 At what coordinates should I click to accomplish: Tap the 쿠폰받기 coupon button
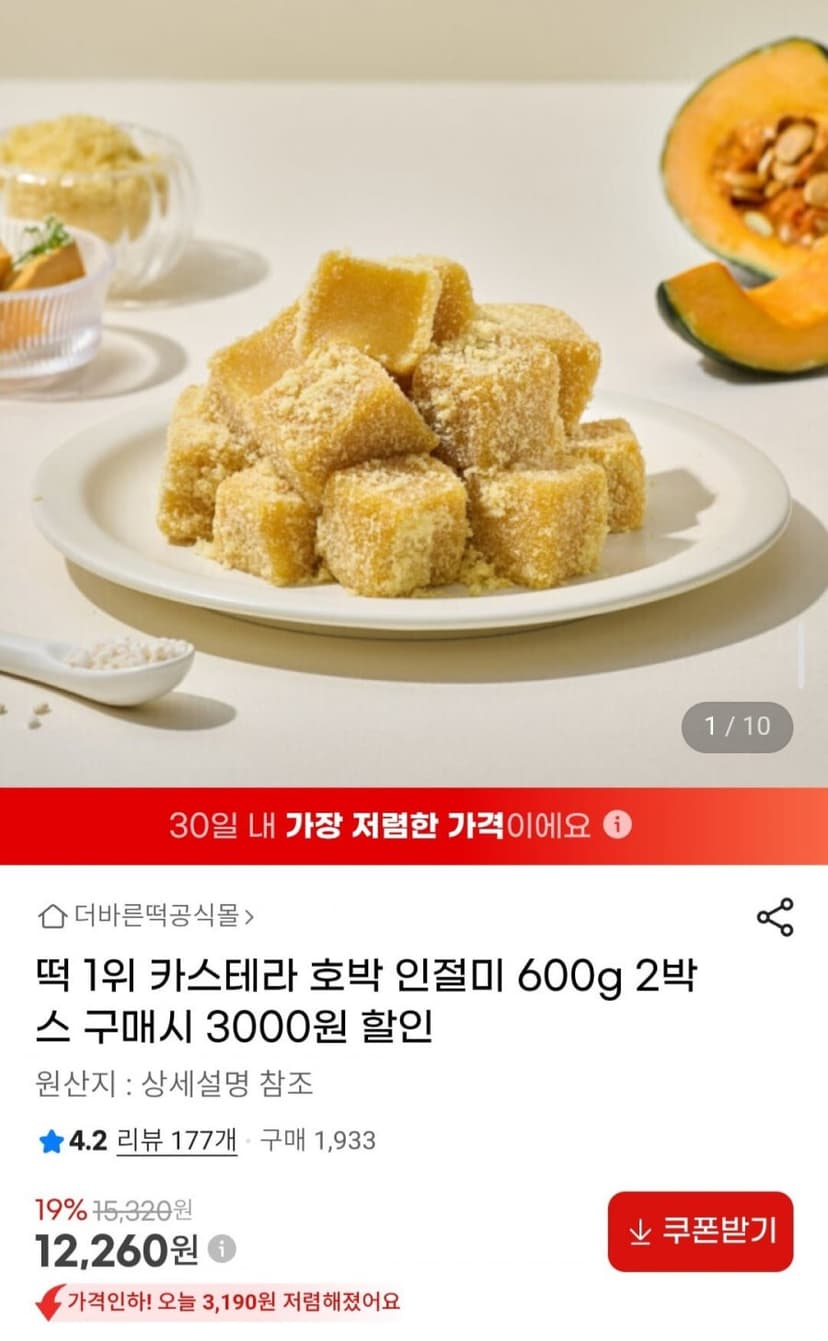700,1231
